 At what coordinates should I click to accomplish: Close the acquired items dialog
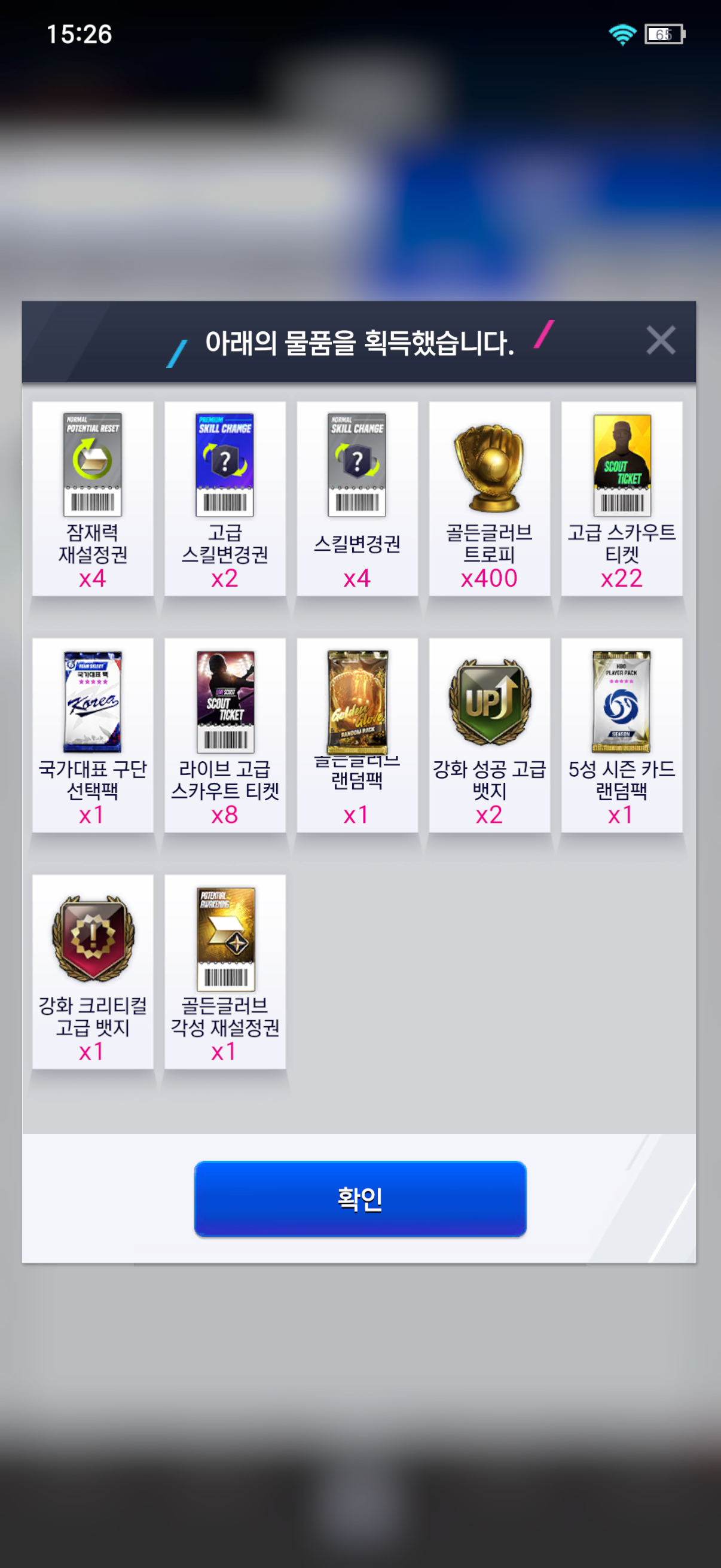click(x=660, y=340)
